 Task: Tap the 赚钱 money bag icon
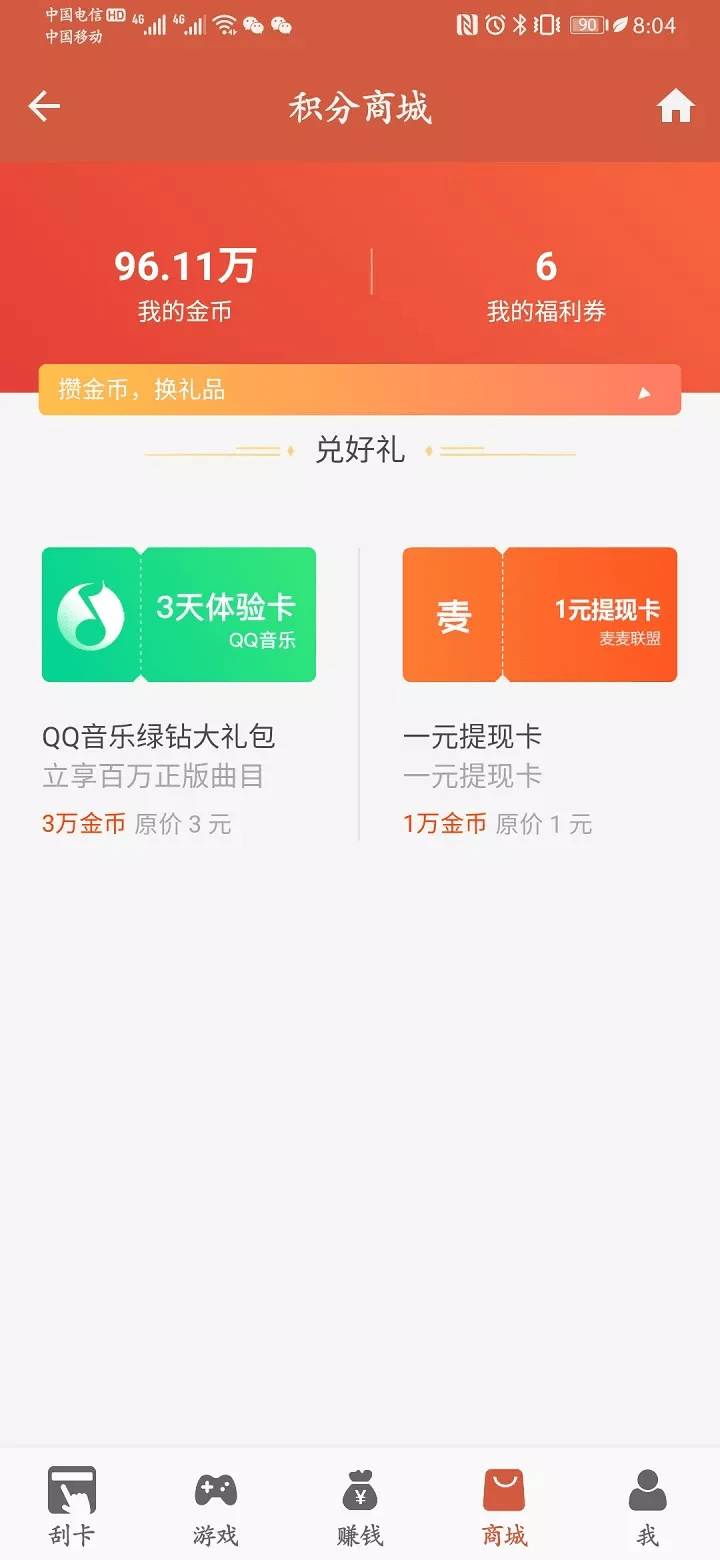(359, 1492)
